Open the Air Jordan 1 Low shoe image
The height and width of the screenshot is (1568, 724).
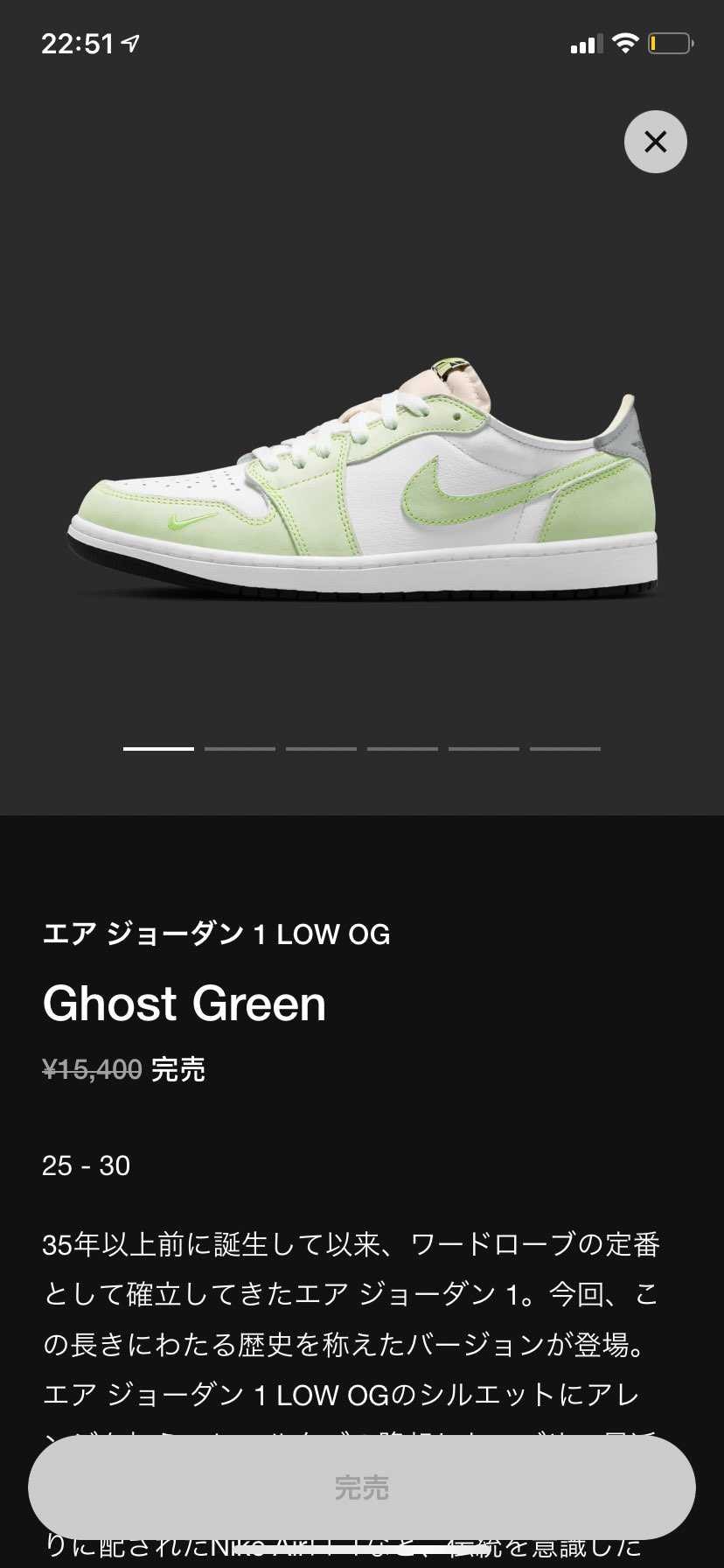362,481
